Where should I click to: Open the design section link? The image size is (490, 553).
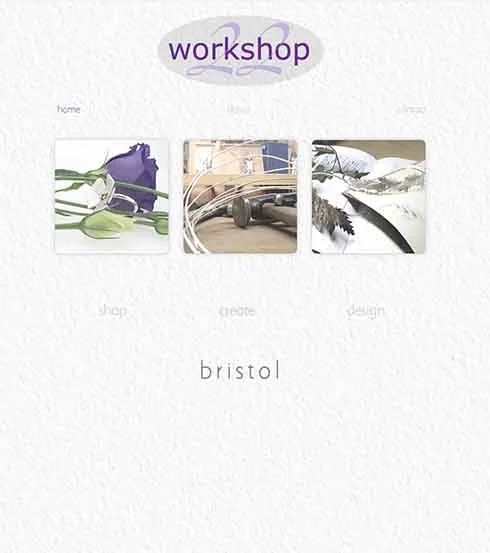[x=366, y=311]
